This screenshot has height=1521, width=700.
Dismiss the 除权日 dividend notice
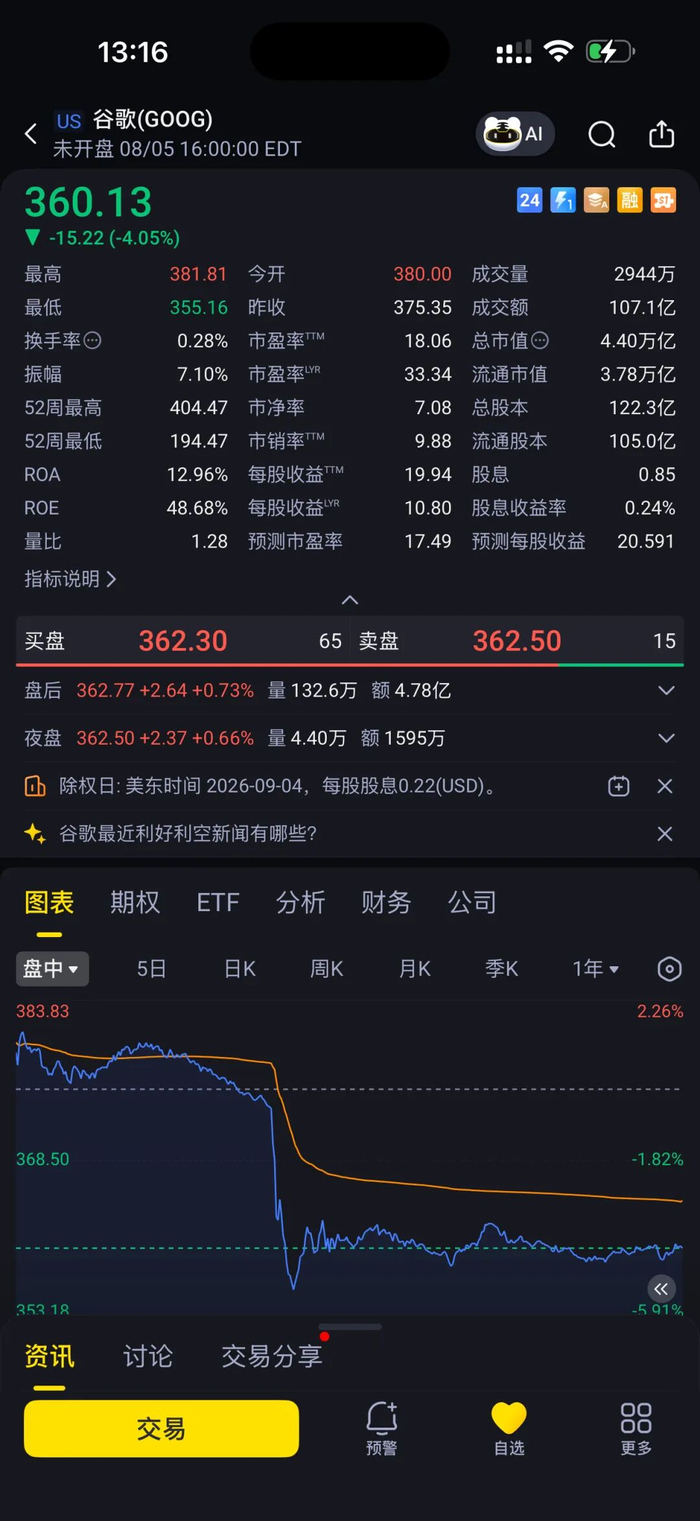click(665, 786)
